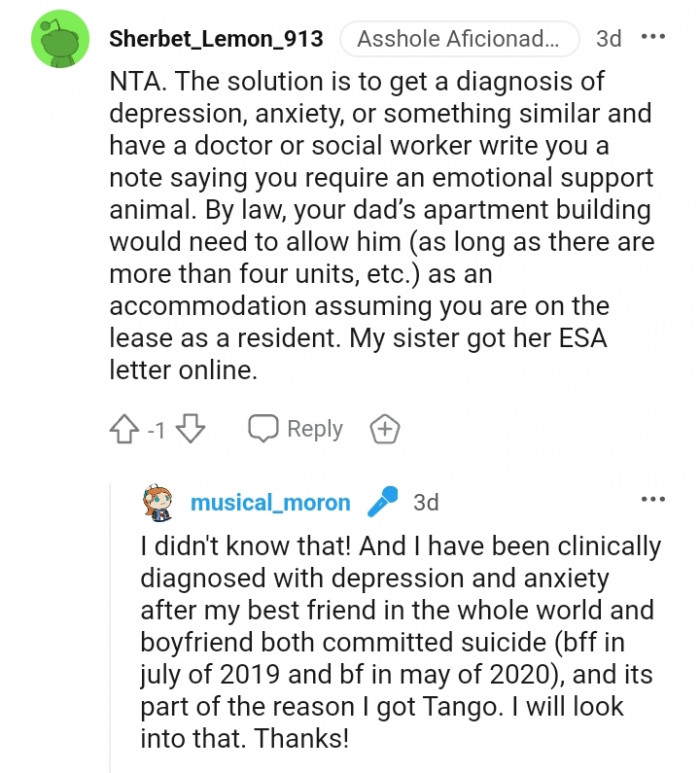Image resolution: width=700 pixels, height=773 pixels.
Task: Tap the Asshole Aficionado flair chip
Action: tap(459, 40)
